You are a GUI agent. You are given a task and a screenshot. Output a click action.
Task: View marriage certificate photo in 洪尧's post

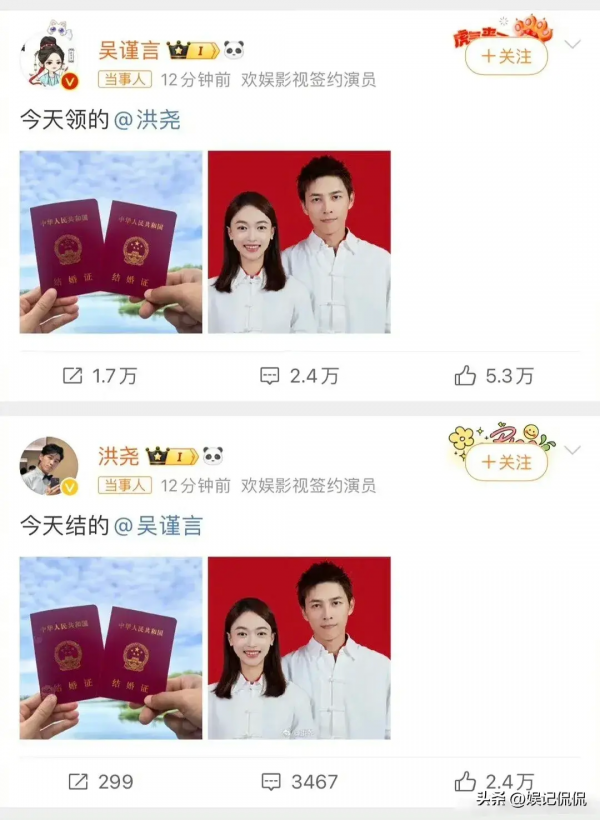coord(111,648)
